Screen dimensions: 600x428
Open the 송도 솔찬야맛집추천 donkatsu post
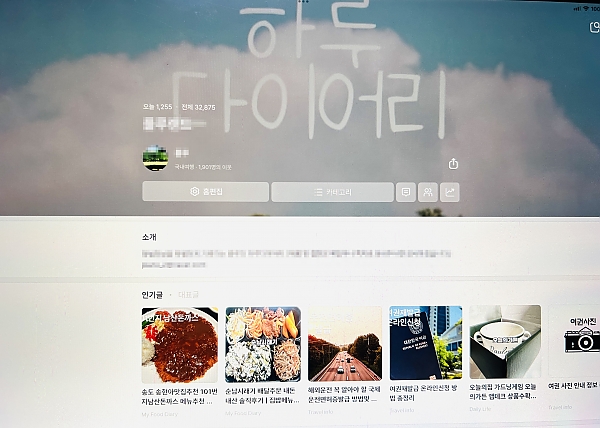coord(179,346)
